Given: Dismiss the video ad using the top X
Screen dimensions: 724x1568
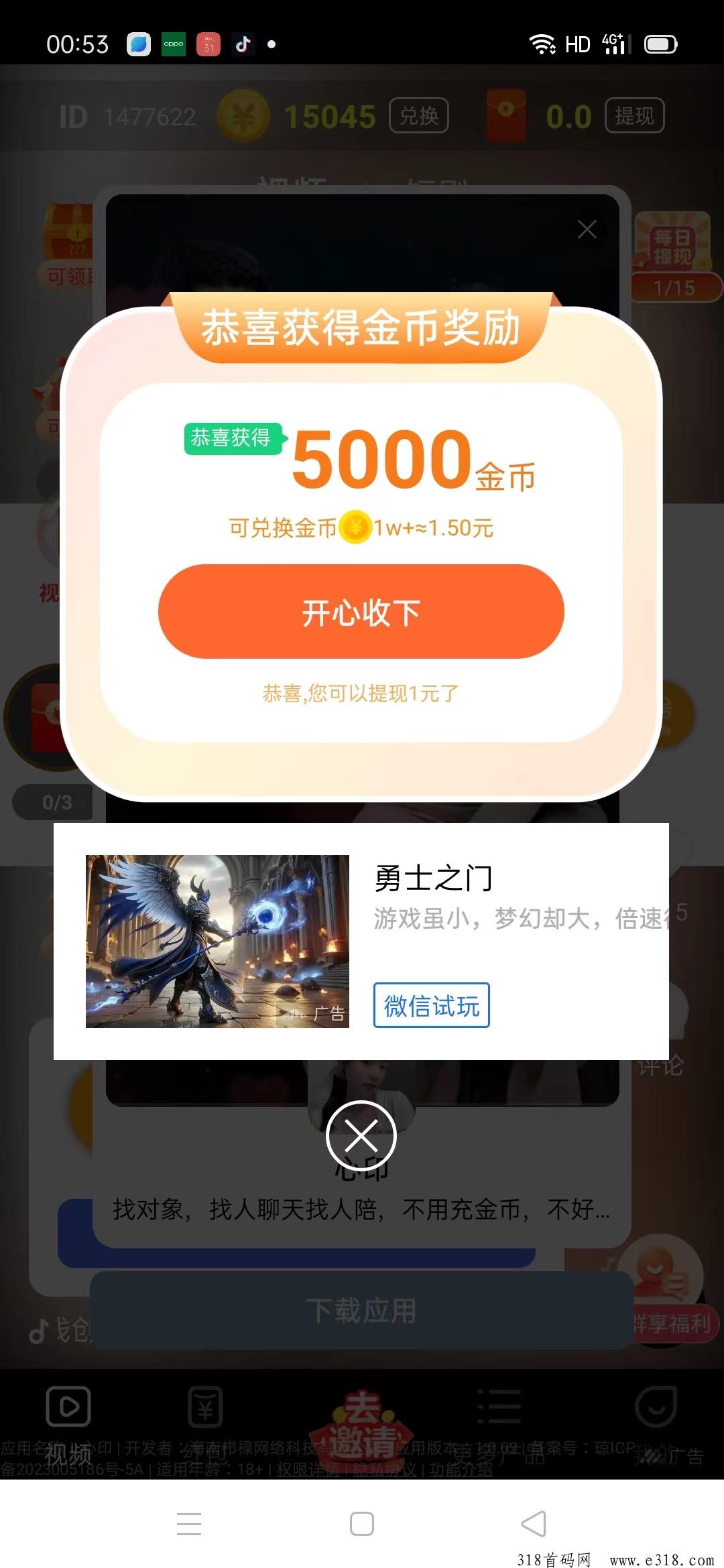Looking at the screenshot, I should click(x=587, y=229).
